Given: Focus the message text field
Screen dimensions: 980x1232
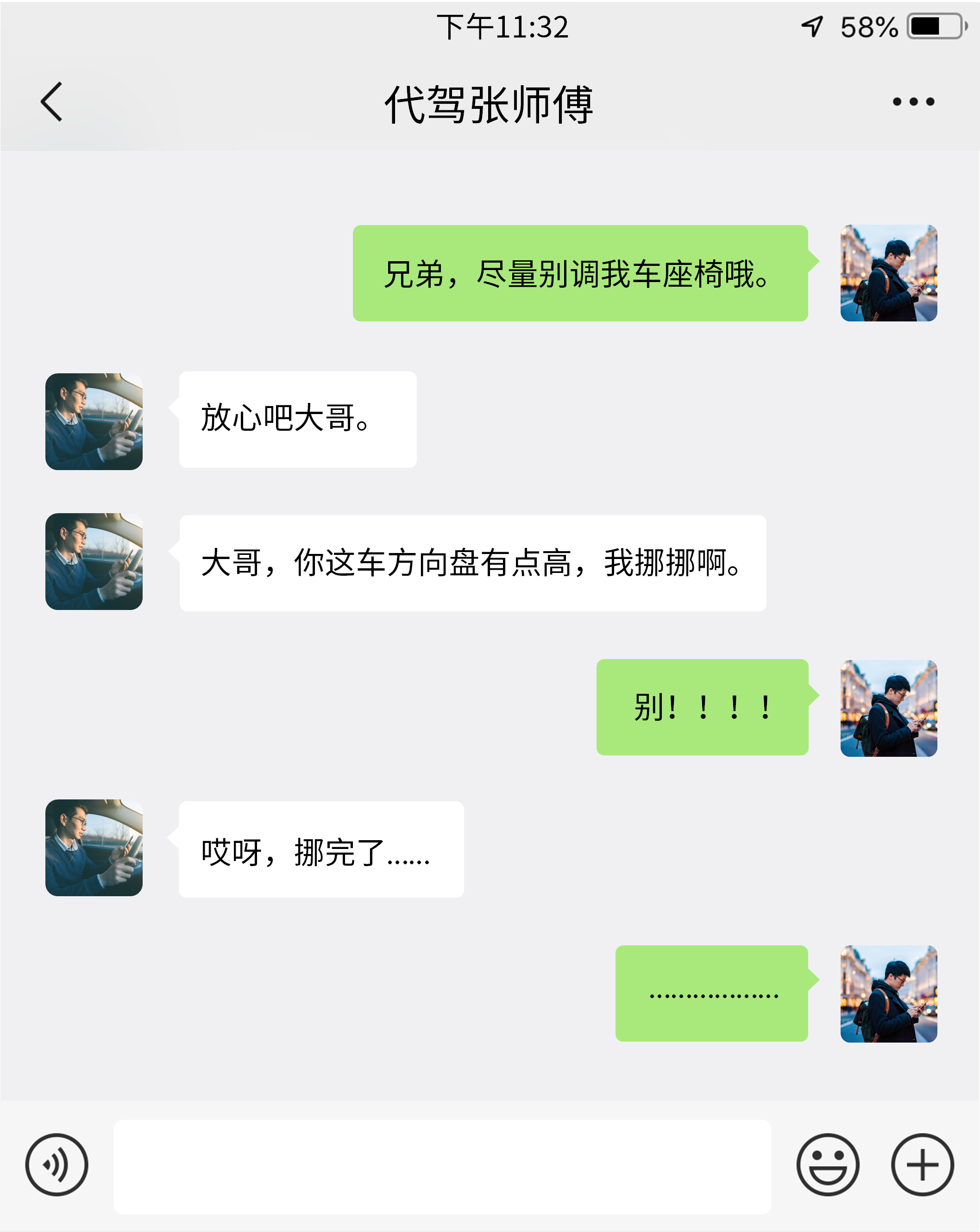Looking at the screenshot, I should [x=442, y=1166].
